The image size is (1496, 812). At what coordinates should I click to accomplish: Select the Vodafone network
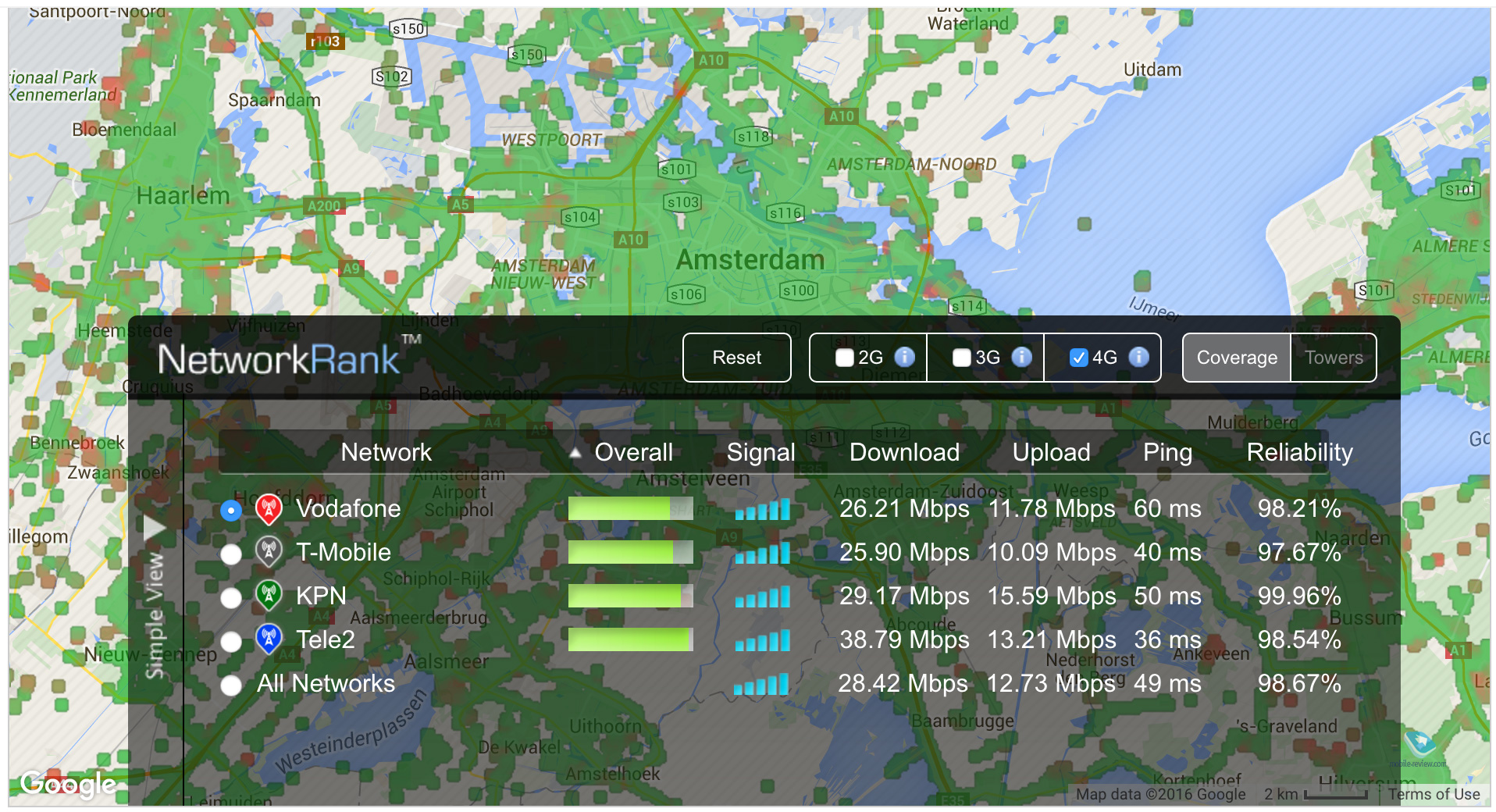[230, 511]
